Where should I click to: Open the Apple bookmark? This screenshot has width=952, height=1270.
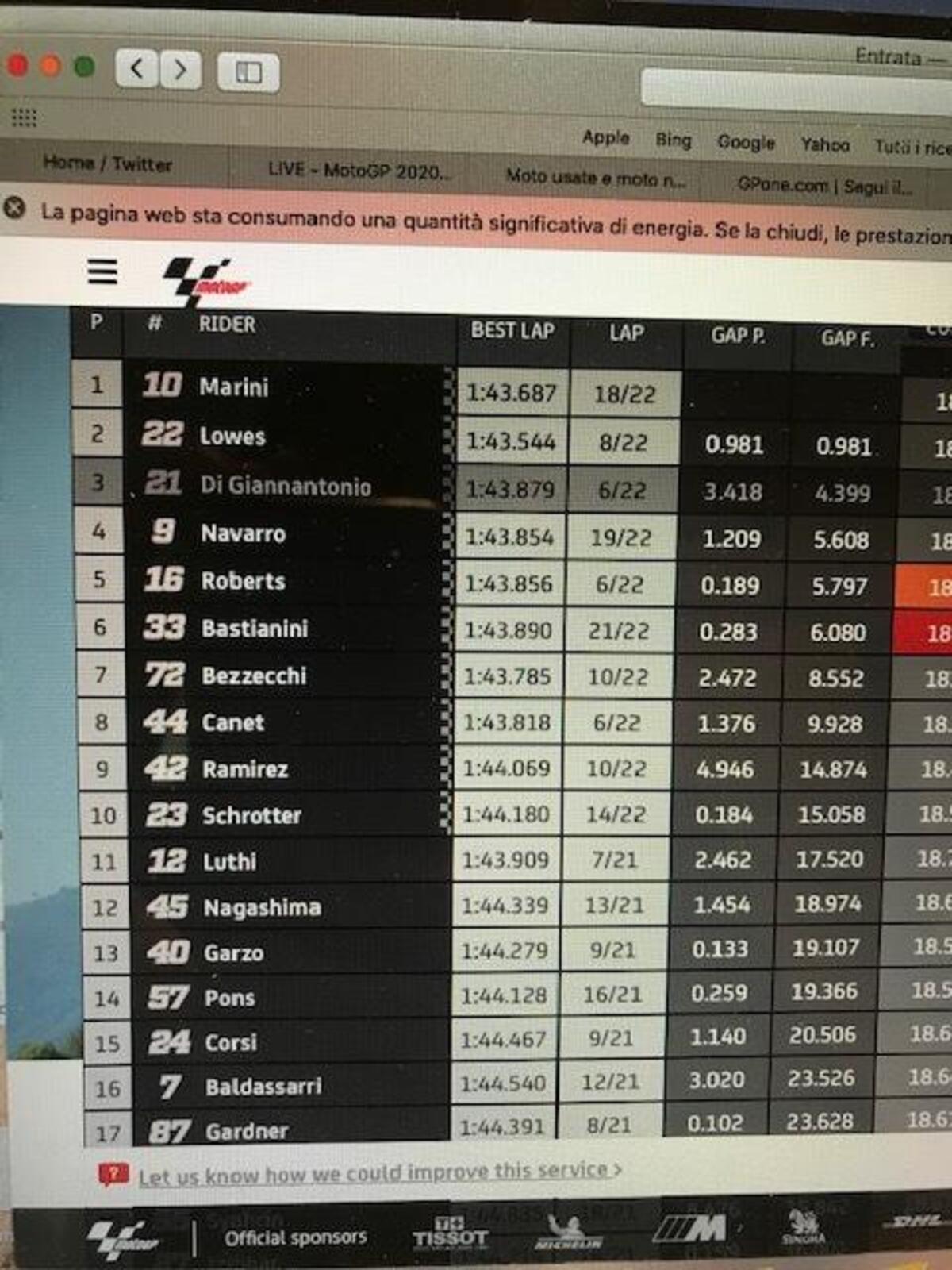605,137
